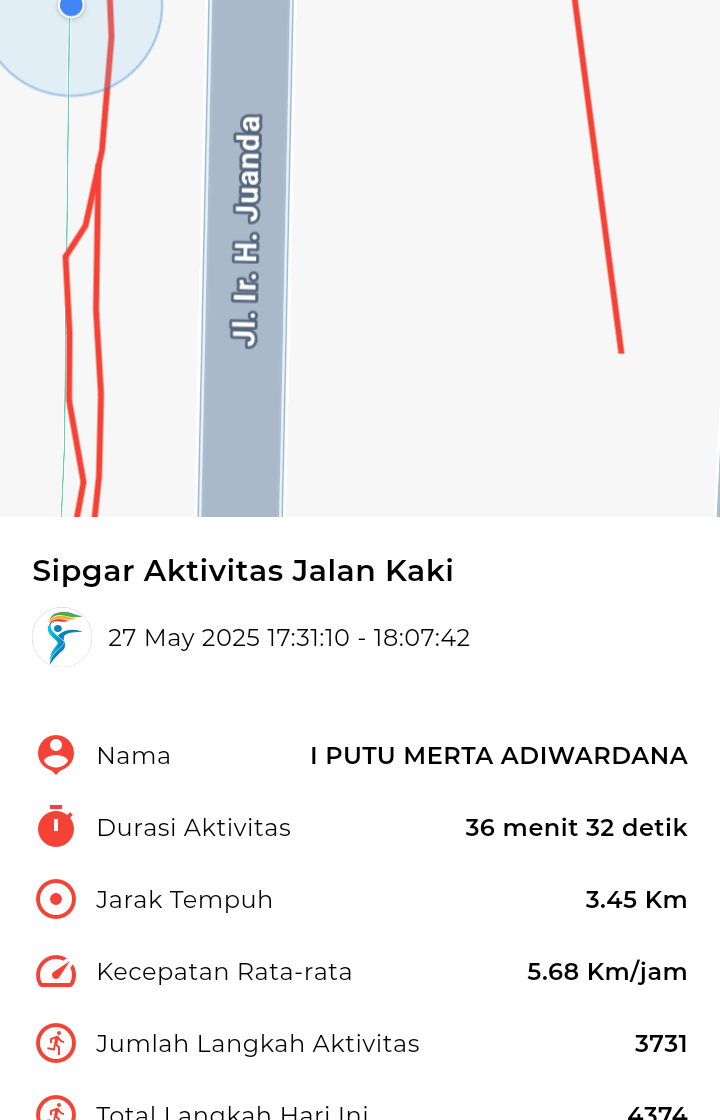Tap the total steps value 4374
The width and height of the screenshot is (720, 1120).
coord(661,1112)
